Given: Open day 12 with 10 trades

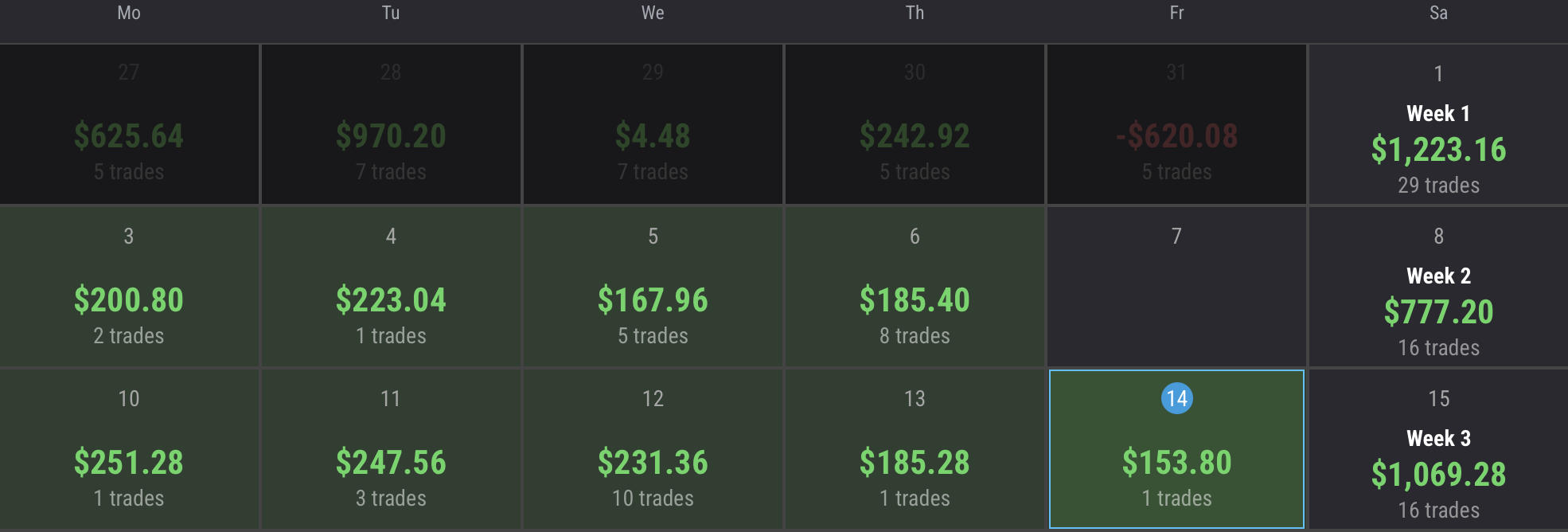Looking at the screenshot, I should 653,449.
